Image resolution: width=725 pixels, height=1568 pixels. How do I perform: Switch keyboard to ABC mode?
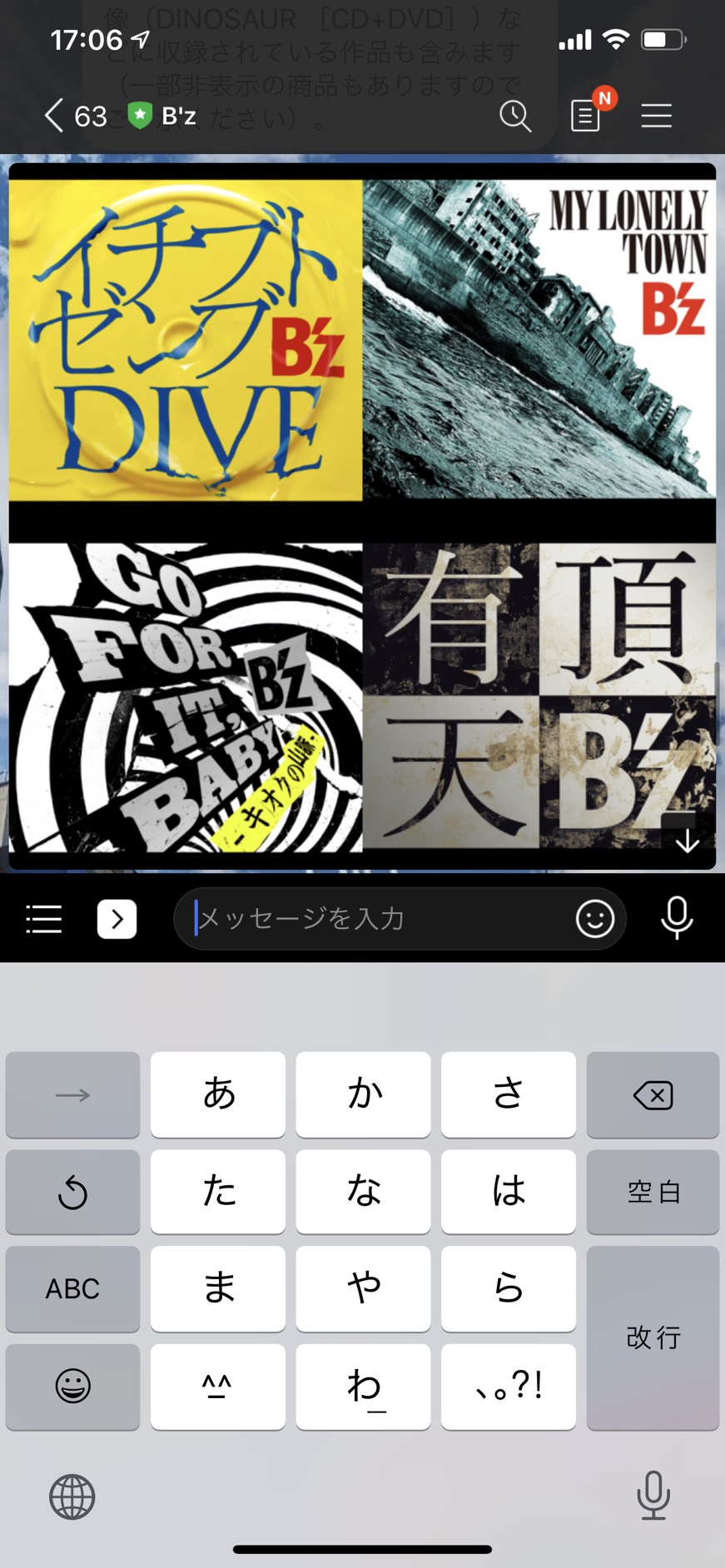click(x=72, y=1289)
